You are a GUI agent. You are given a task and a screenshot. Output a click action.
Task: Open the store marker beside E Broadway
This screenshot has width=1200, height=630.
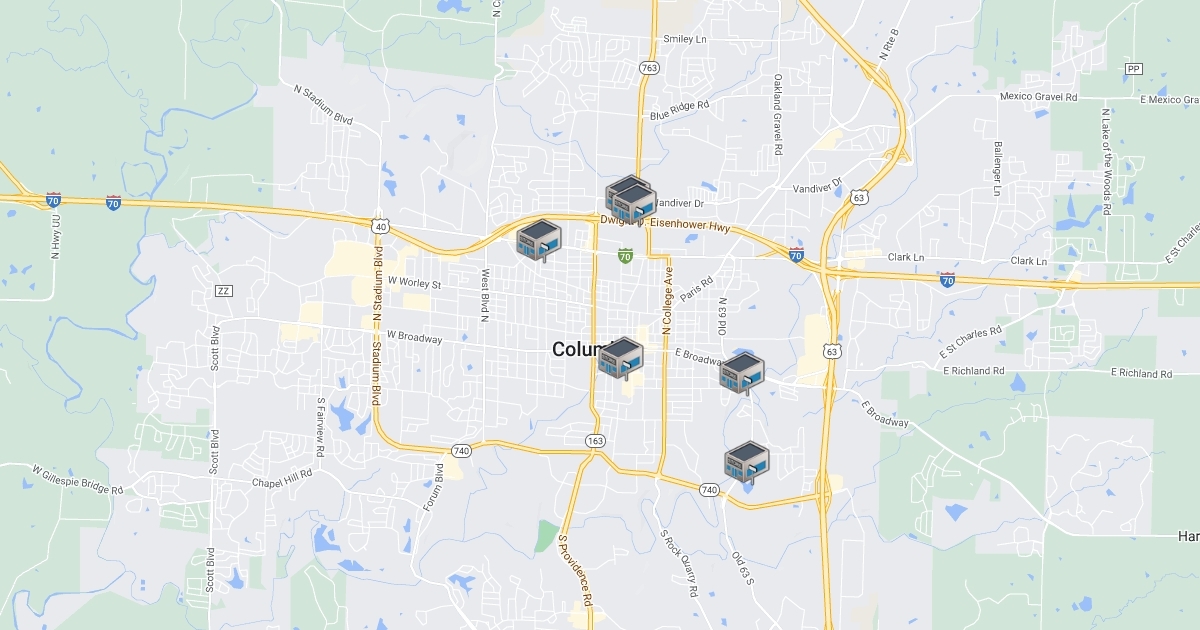click(x=742, y=372)
